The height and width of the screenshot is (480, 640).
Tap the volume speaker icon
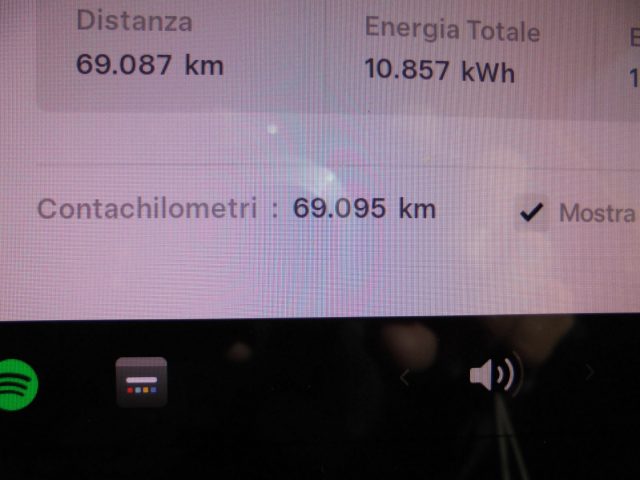pyautogui.click(x=491, y=376)
